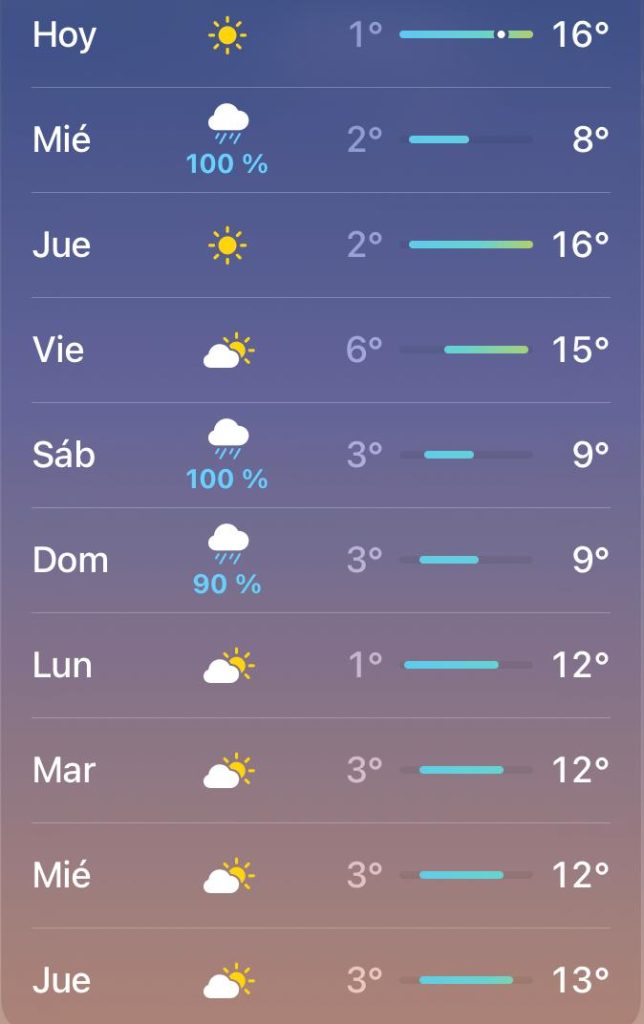Open Jue forecast with 13° high

[x=320, y=980]
